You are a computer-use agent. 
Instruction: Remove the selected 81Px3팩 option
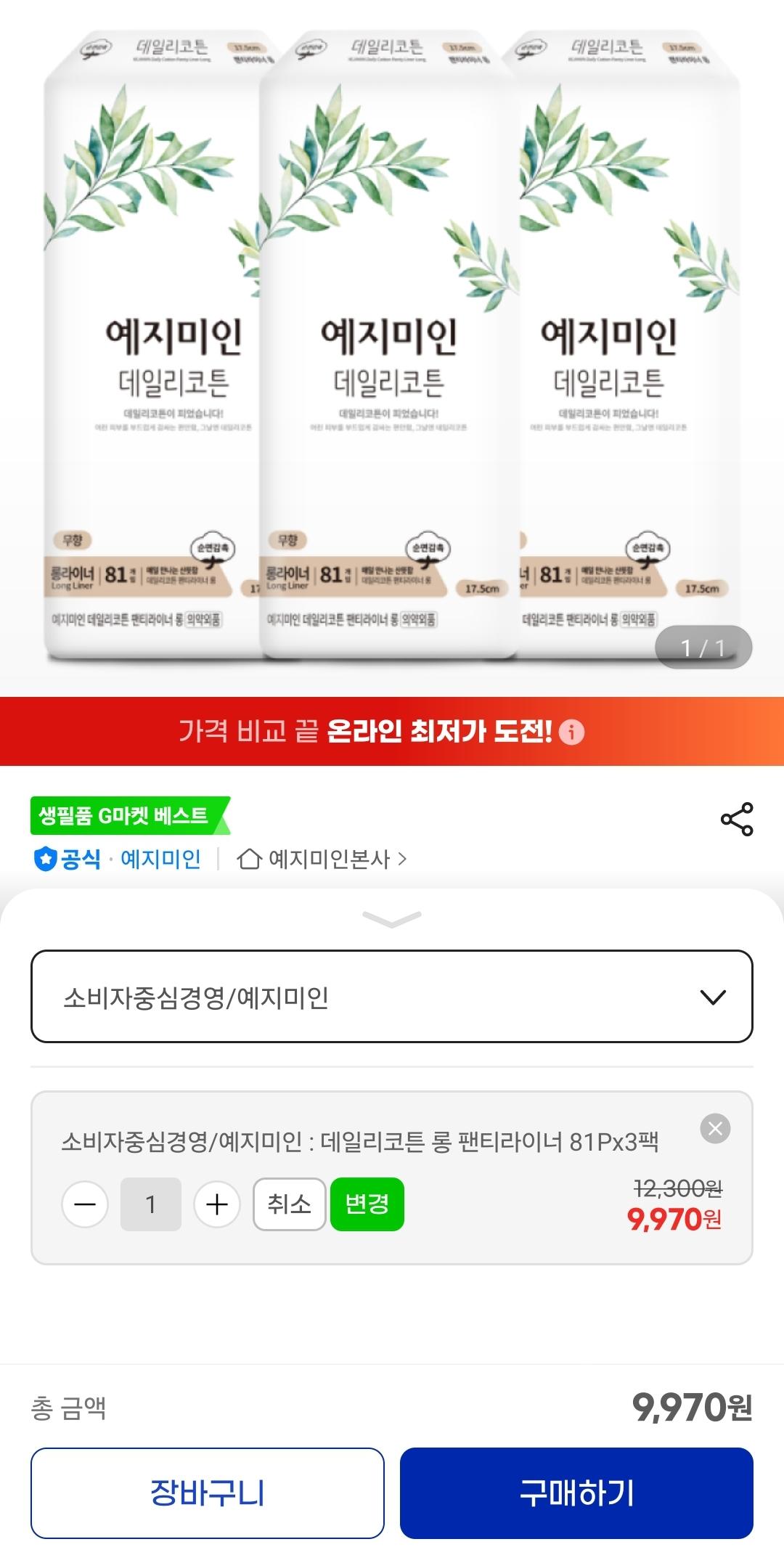tap(715, 1128)
